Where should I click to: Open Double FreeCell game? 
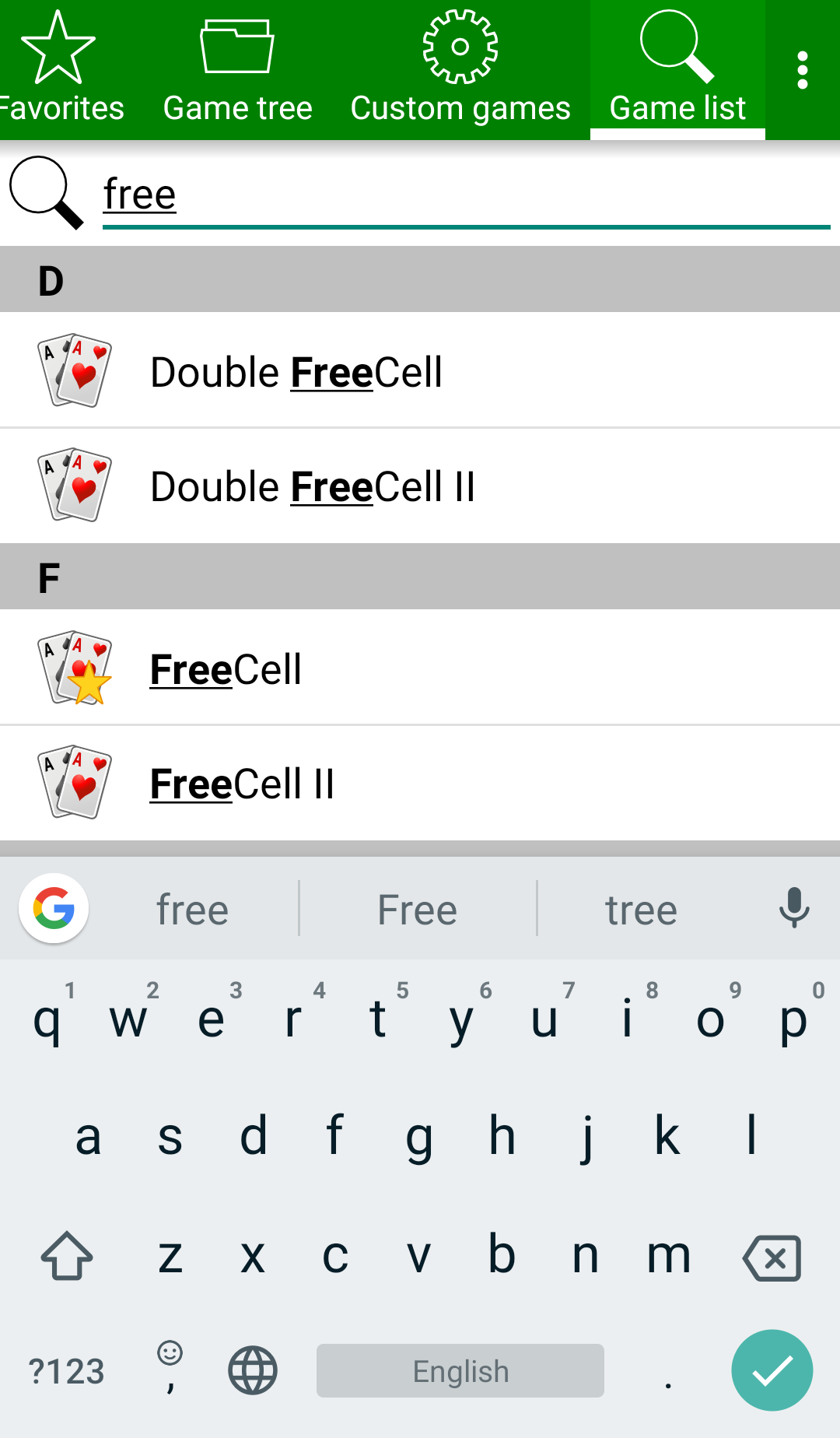[420, 371]
